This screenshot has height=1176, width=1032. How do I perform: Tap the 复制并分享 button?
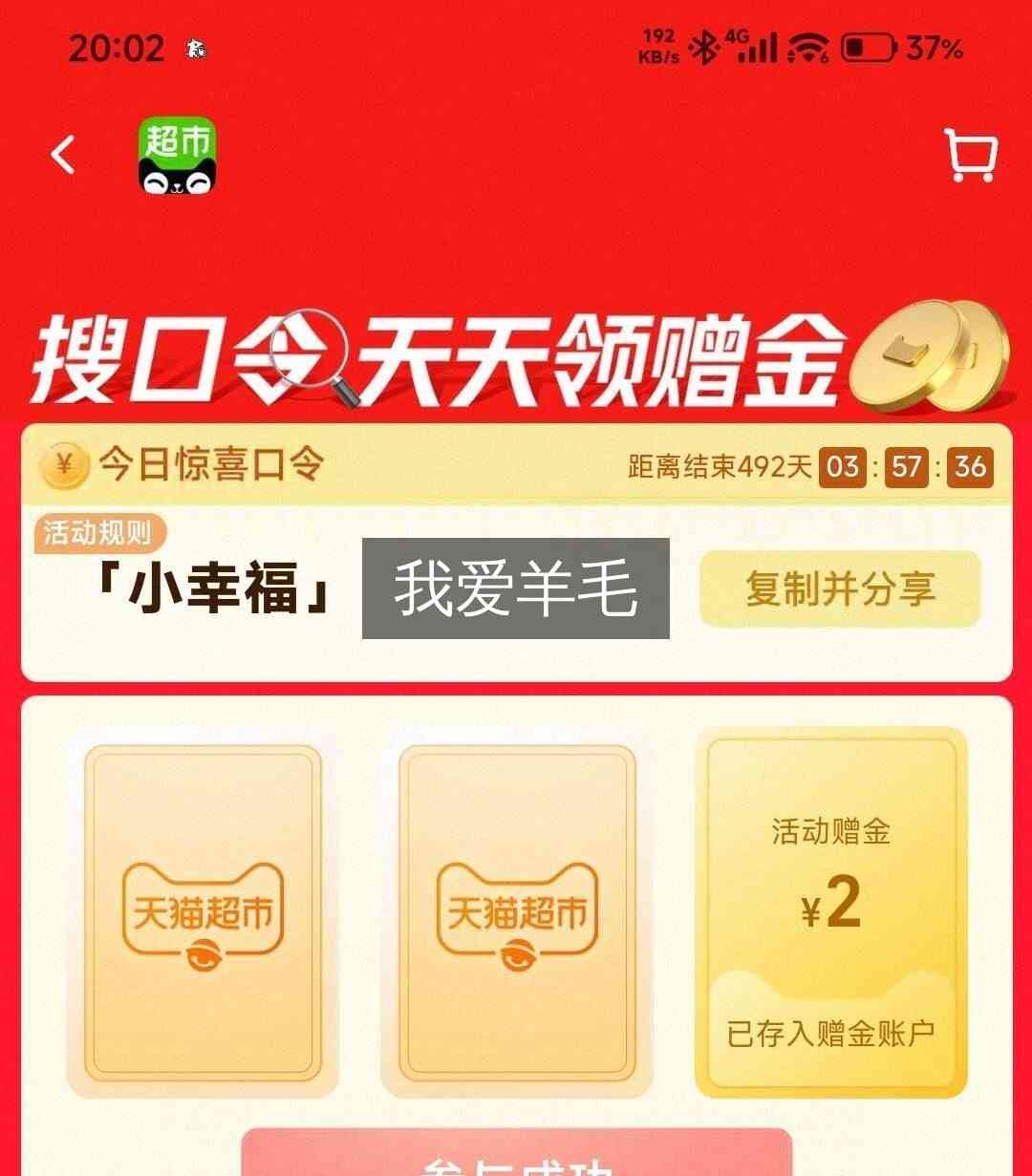(841, 588)
